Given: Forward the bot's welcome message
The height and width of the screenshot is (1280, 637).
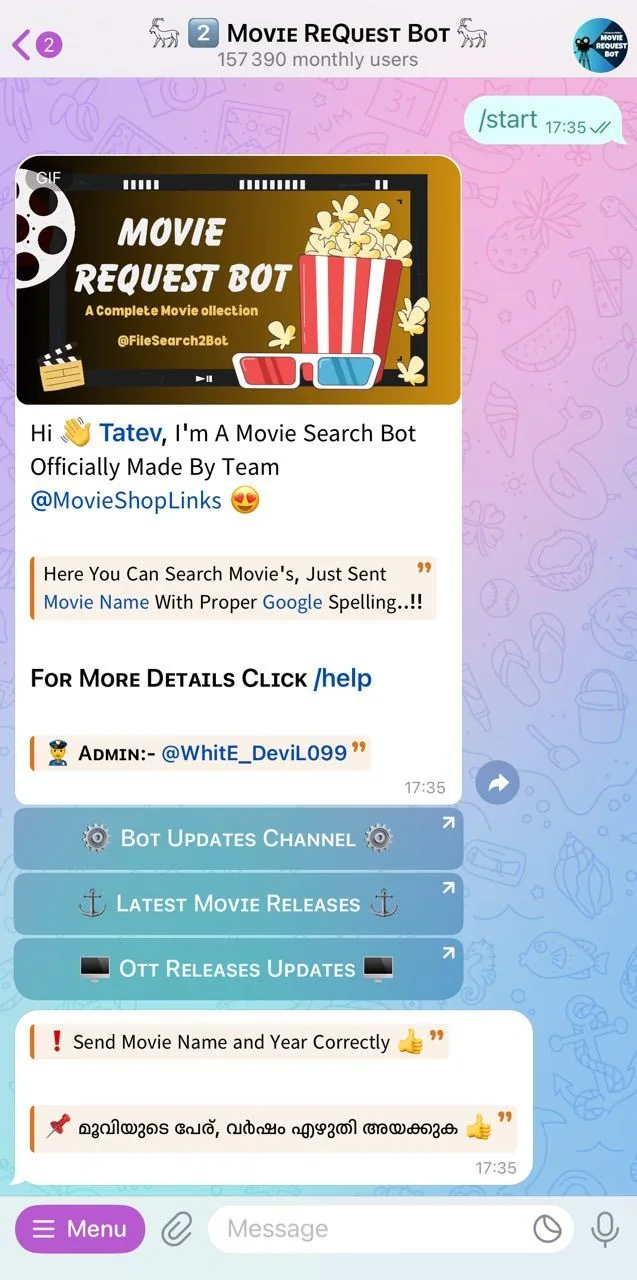Looking at the screenshot, I should (x=497, y=784).
